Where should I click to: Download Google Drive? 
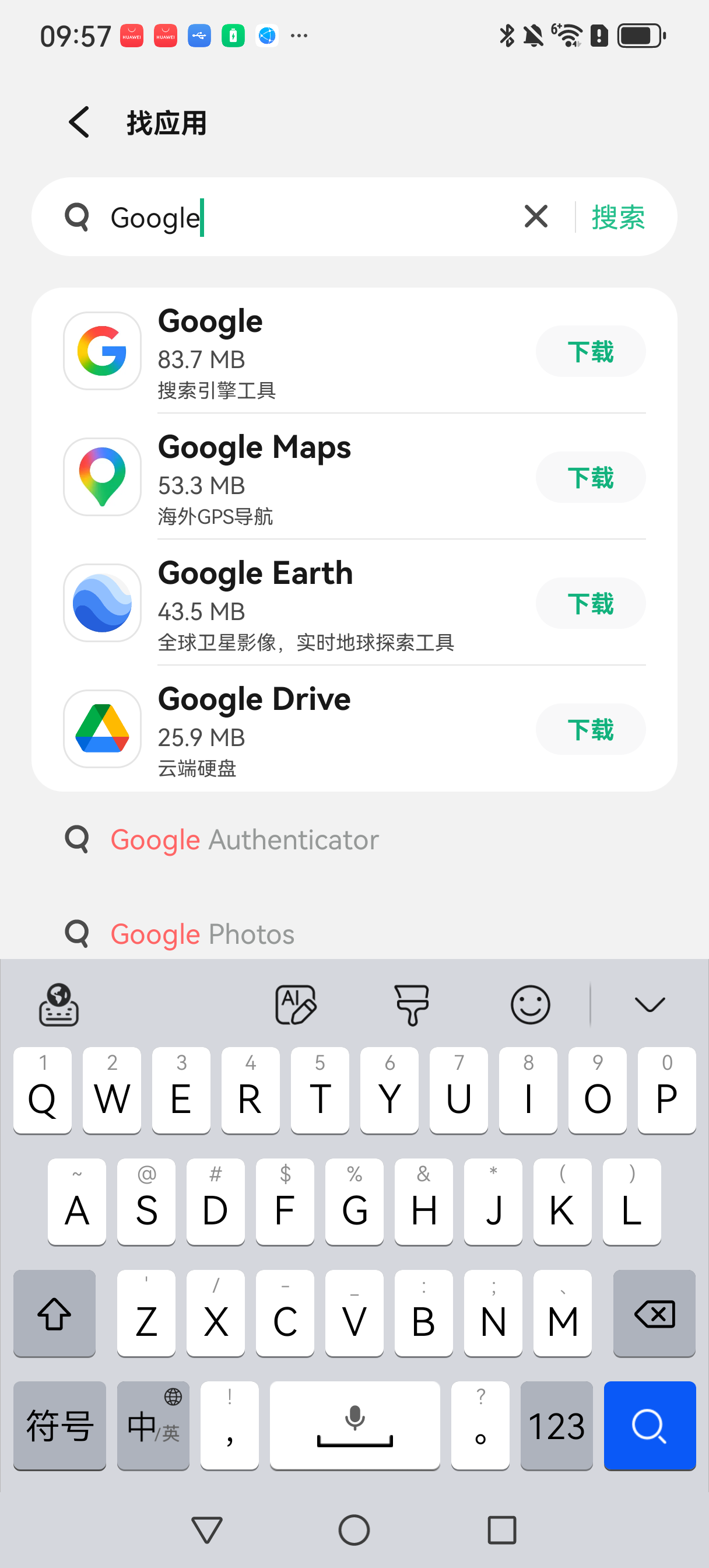590,729
